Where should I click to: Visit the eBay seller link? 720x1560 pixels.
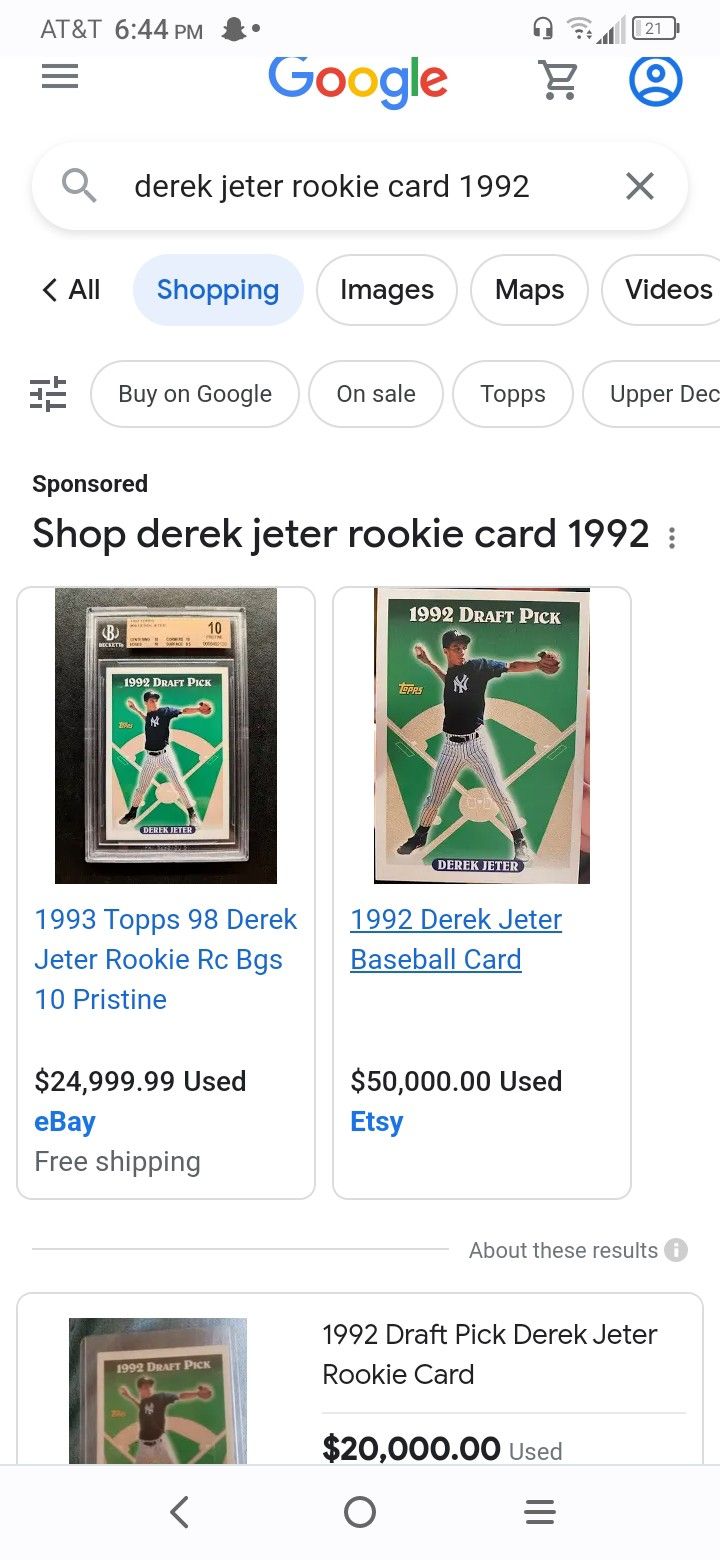coord(64,1121)
